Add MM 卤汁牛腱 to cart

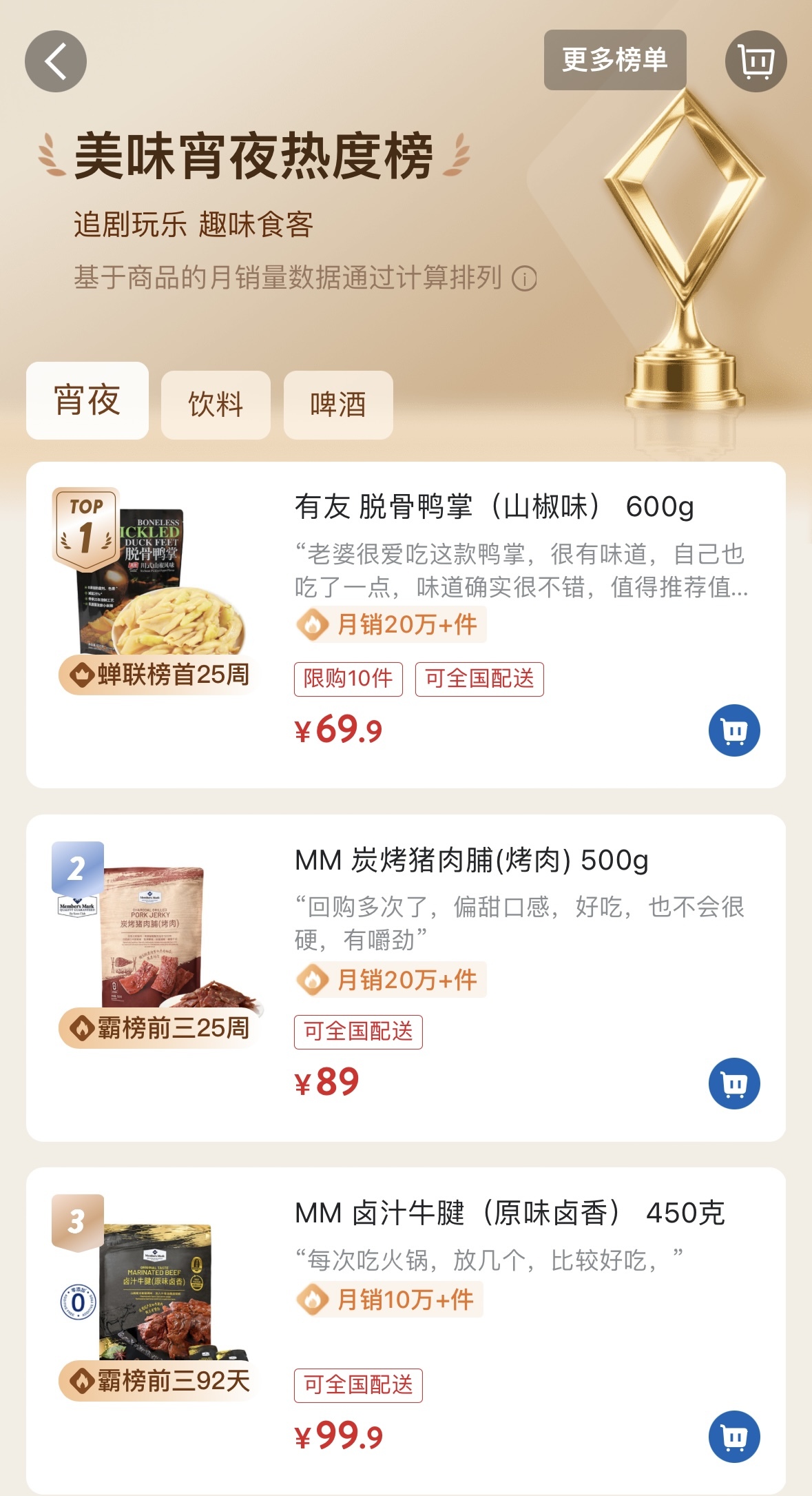coord(733,1436)
